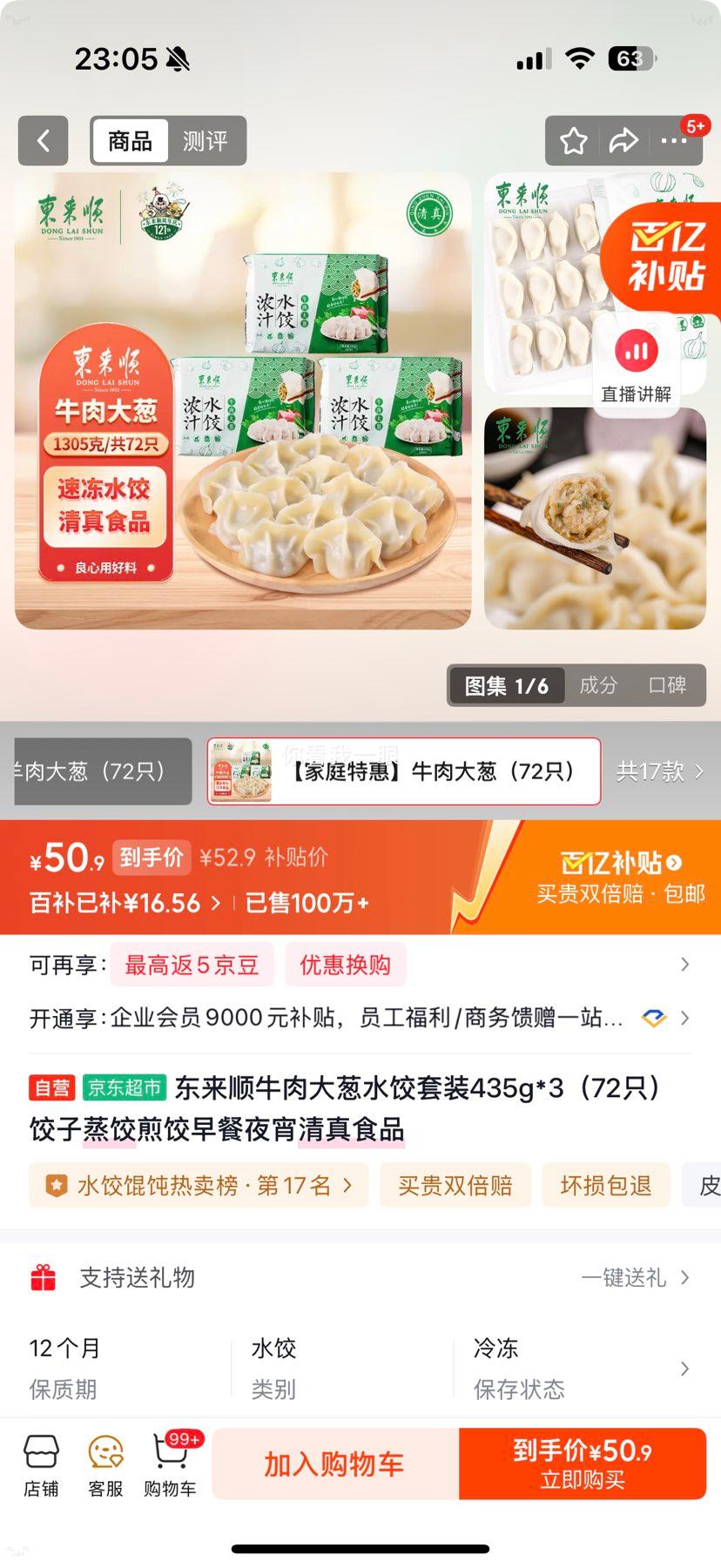721x1568 pixels.
Task: Switch to the 测评 tab
Action: coord(204,140)
